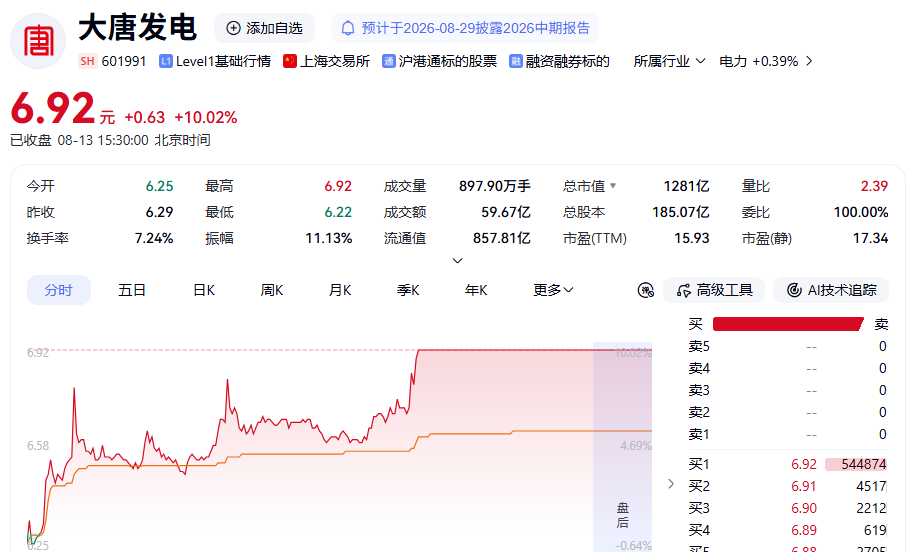Open the 电力 +0.39% industry link

tap(765, 61)
